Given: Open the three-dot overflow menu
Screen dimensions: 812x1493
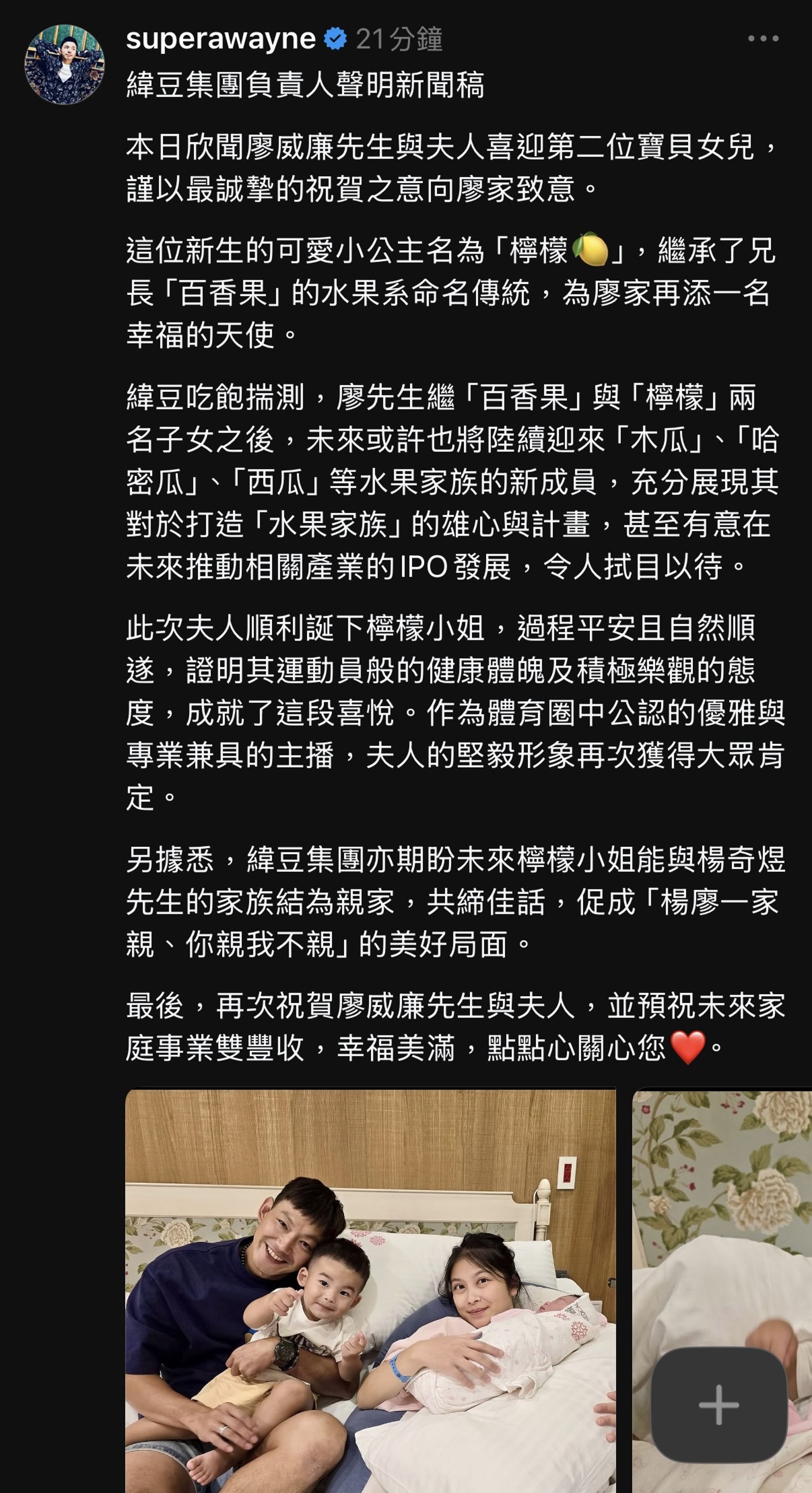Looking at the screenshot, I should (x=763, y=39).
